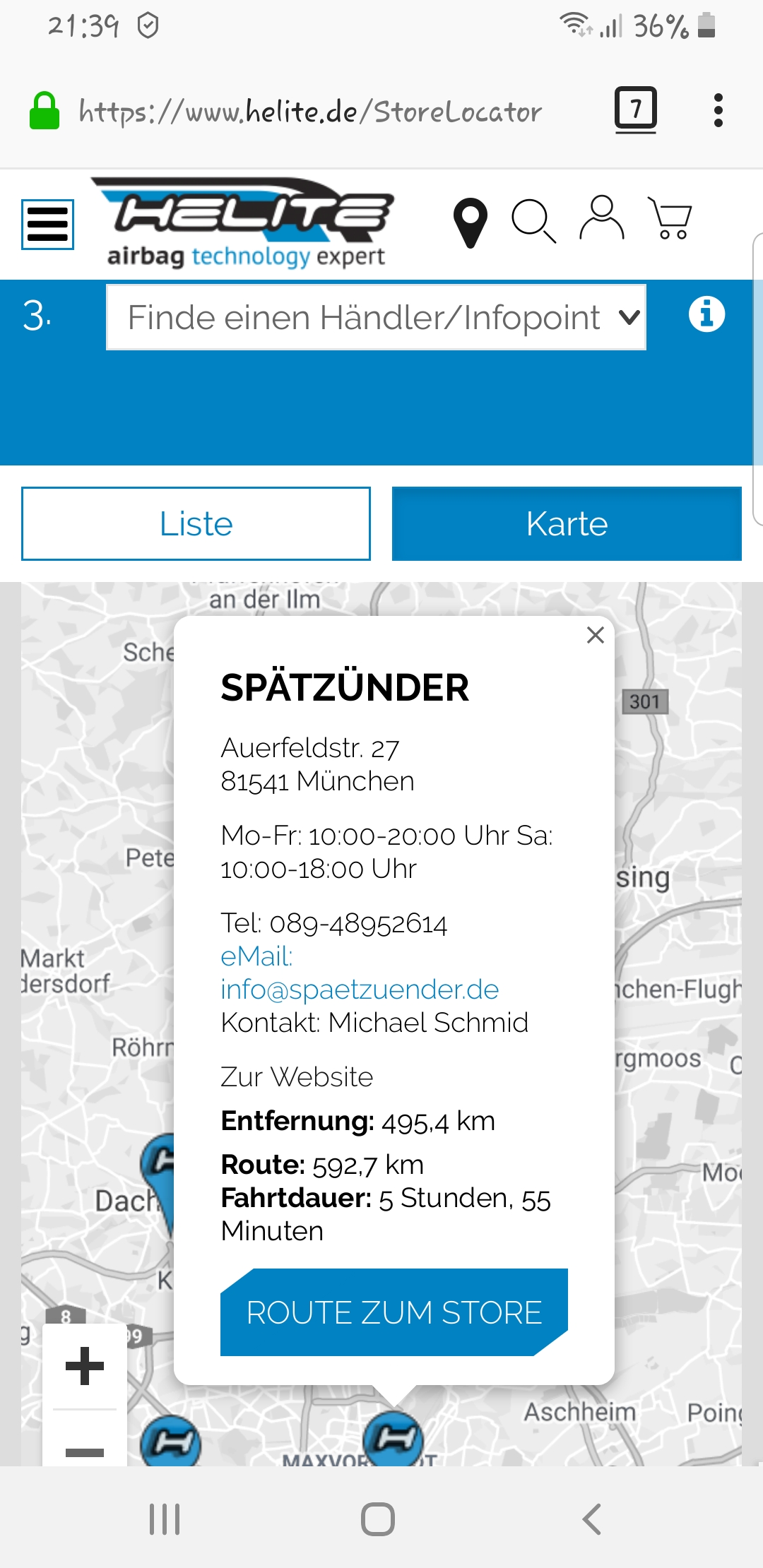Open the browser tab switcher
The width and height of the screenshot is (763, 1568).
pos(635,109)
